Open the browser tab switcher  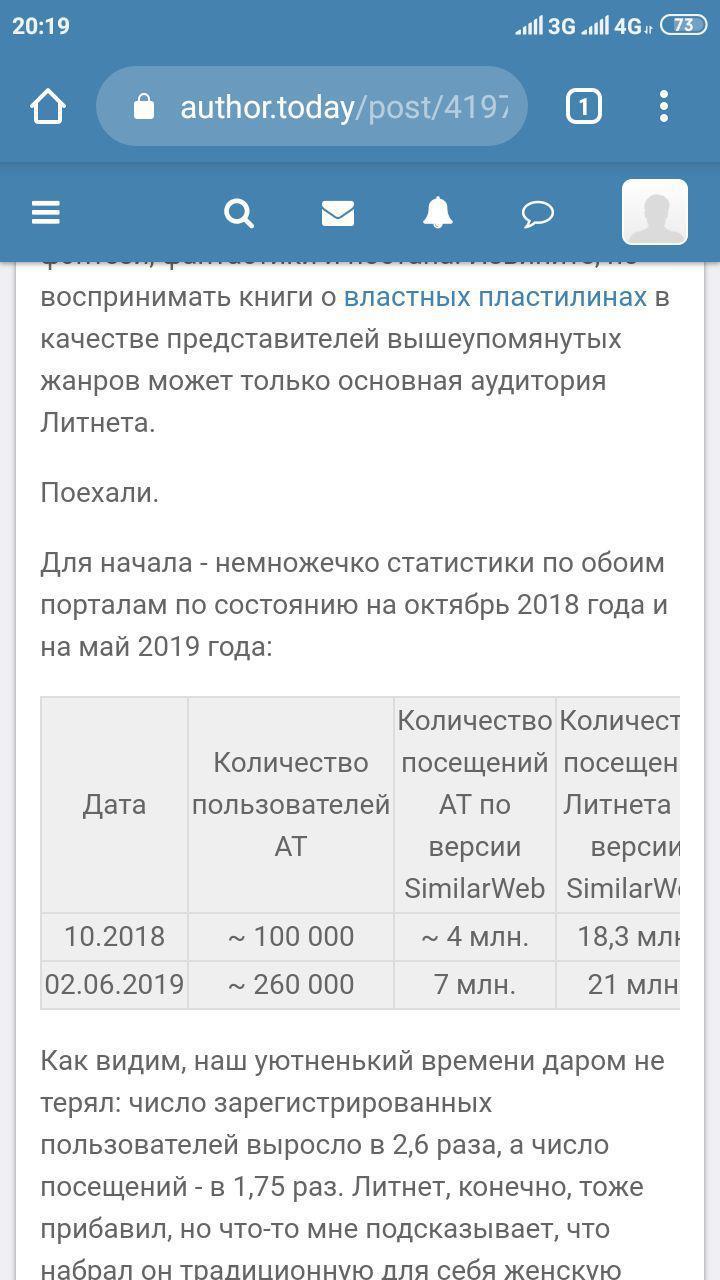coord(584,106)
